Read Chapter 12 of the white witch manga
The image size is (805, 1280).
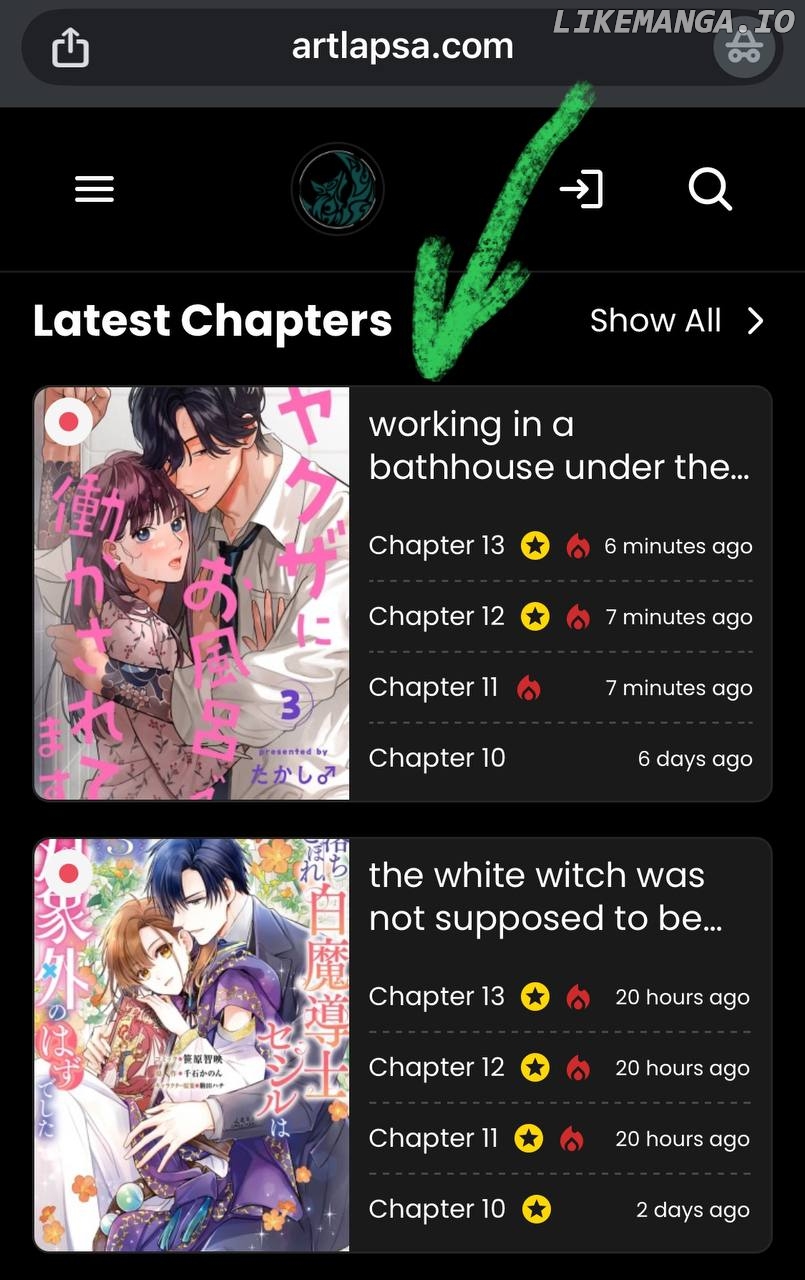437,1068
